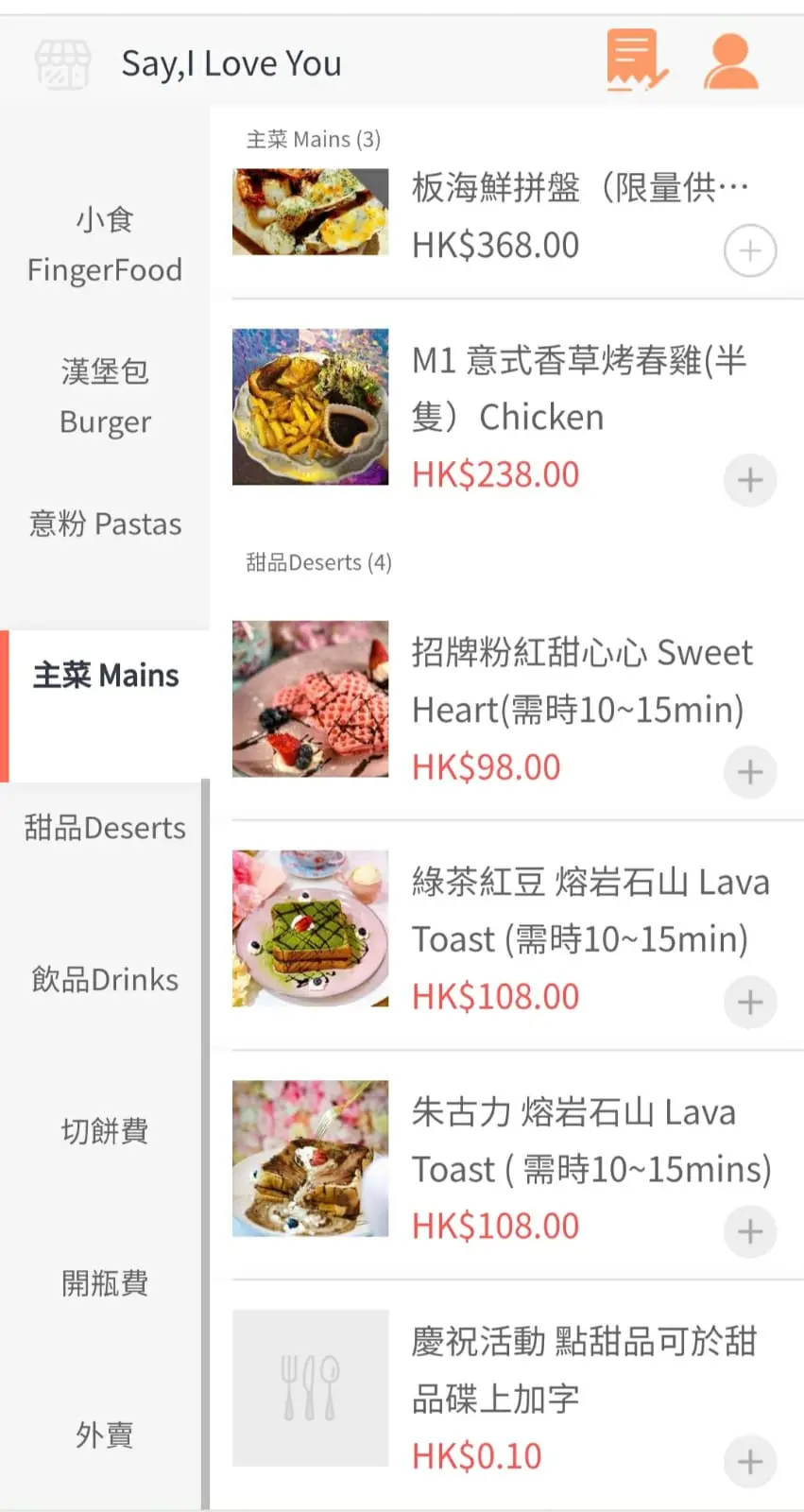
Task: Open the 招牌粉紅甜心心 Sweet Heart photo
Action: [310, 698]
